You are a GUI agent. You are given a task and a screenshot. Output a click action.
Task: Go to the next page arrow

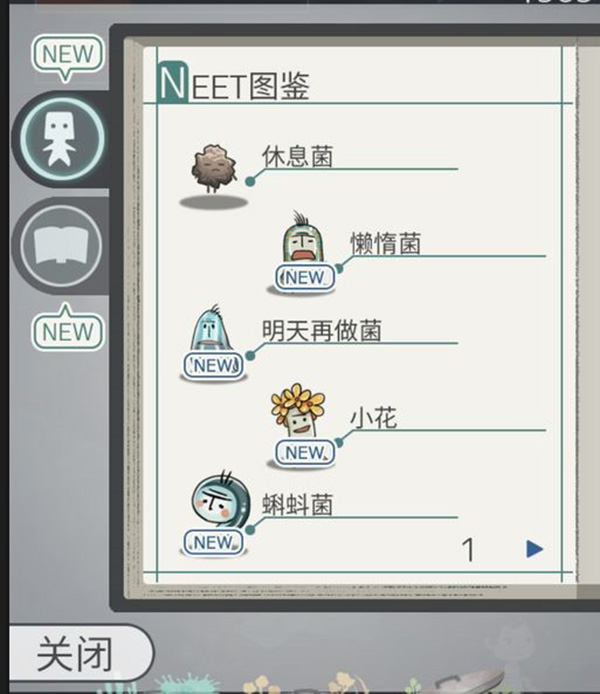535,548
